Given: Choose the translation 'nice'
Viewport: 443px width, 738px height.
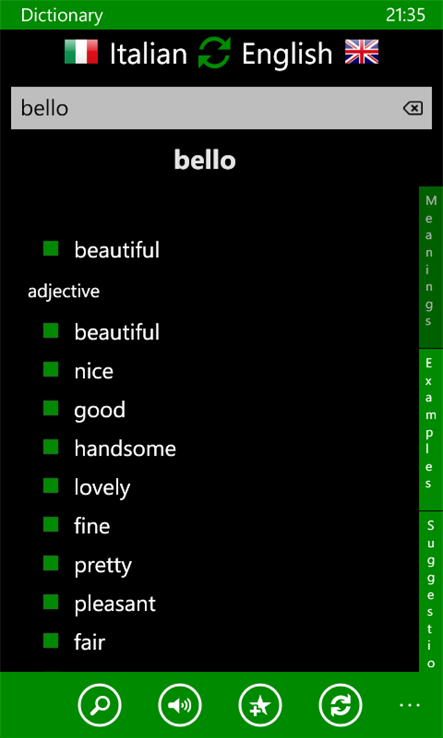Looking at the screenshot, I should click(x=94, y=371).
